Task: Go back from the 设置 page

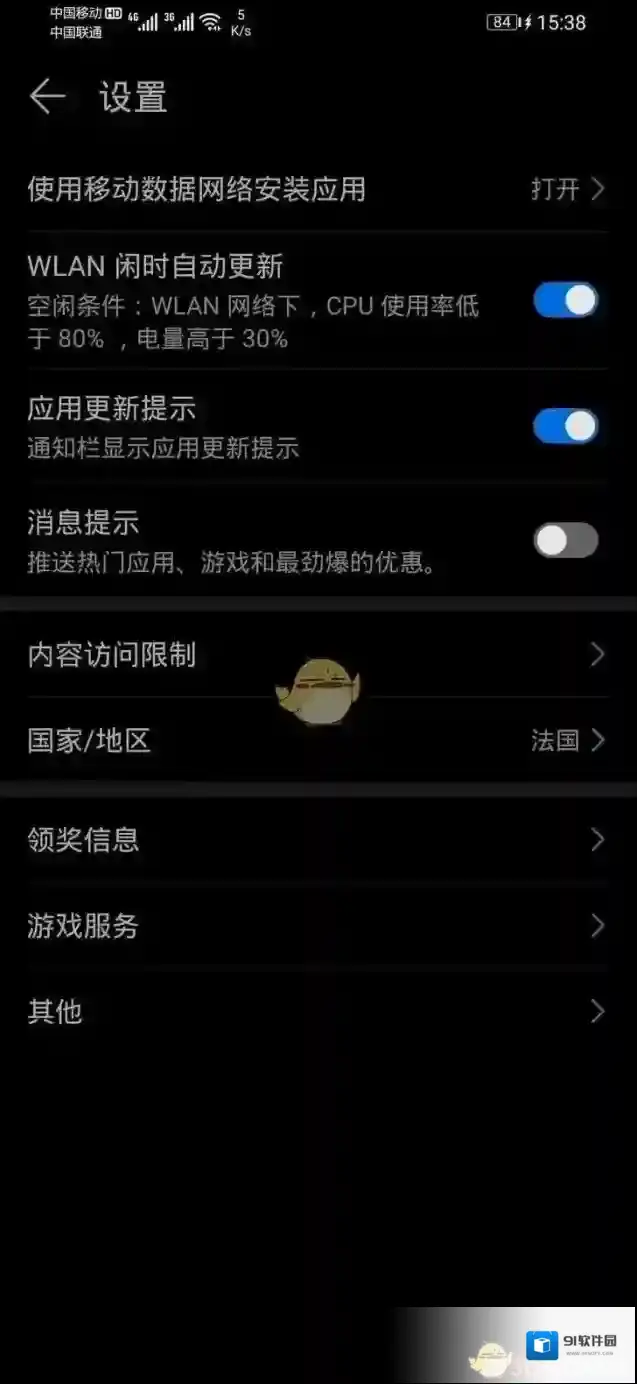Action: (47, 97)
